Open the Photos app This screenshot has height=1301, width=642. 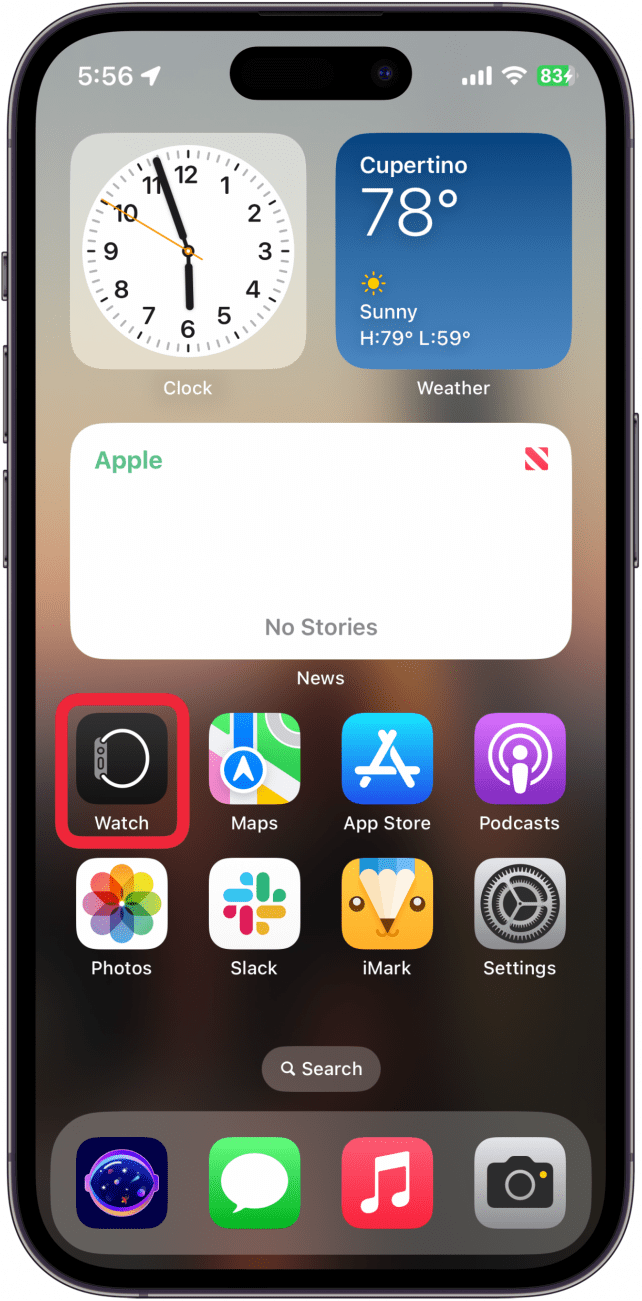(122, 904)
